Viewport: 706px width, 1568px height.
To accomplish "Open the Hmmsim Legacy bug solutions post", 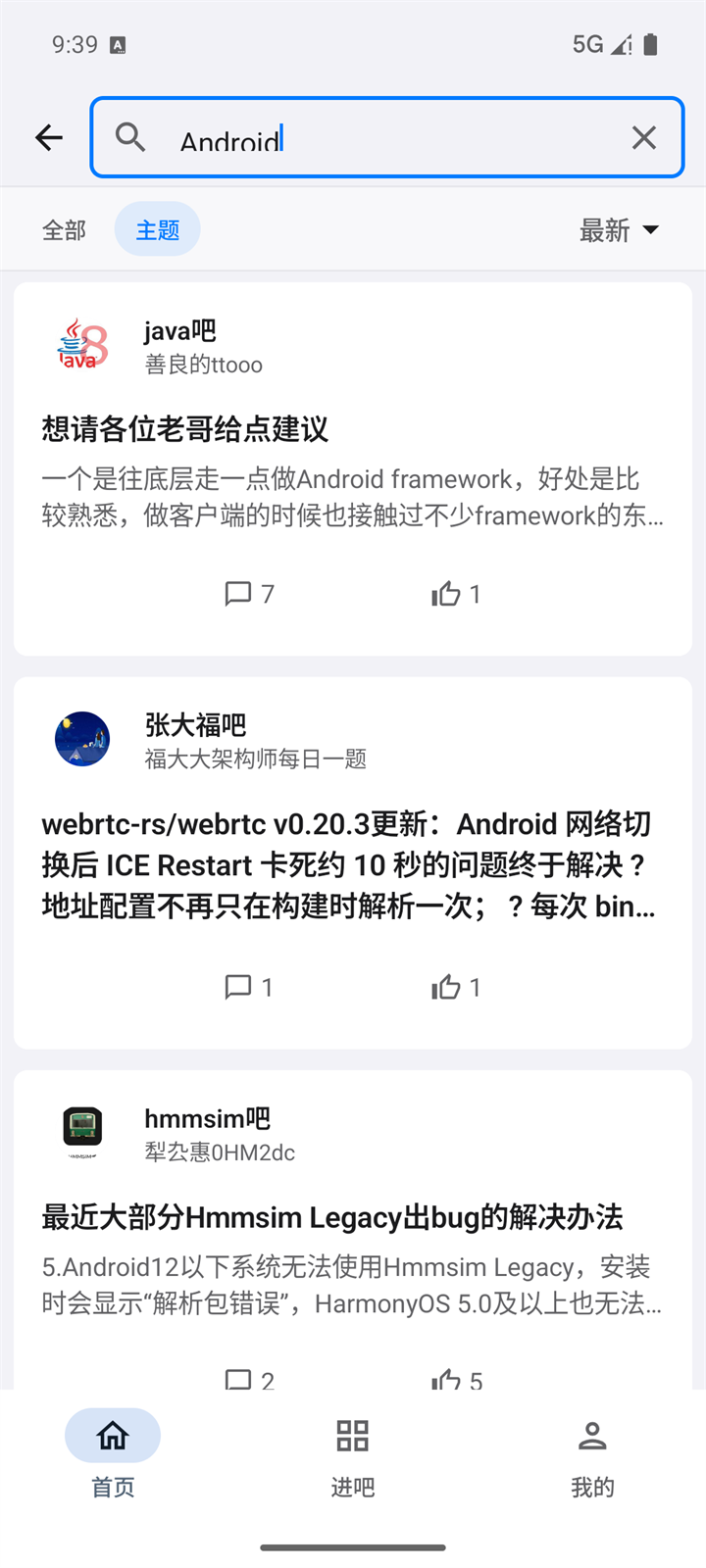I will point(331,1217).
